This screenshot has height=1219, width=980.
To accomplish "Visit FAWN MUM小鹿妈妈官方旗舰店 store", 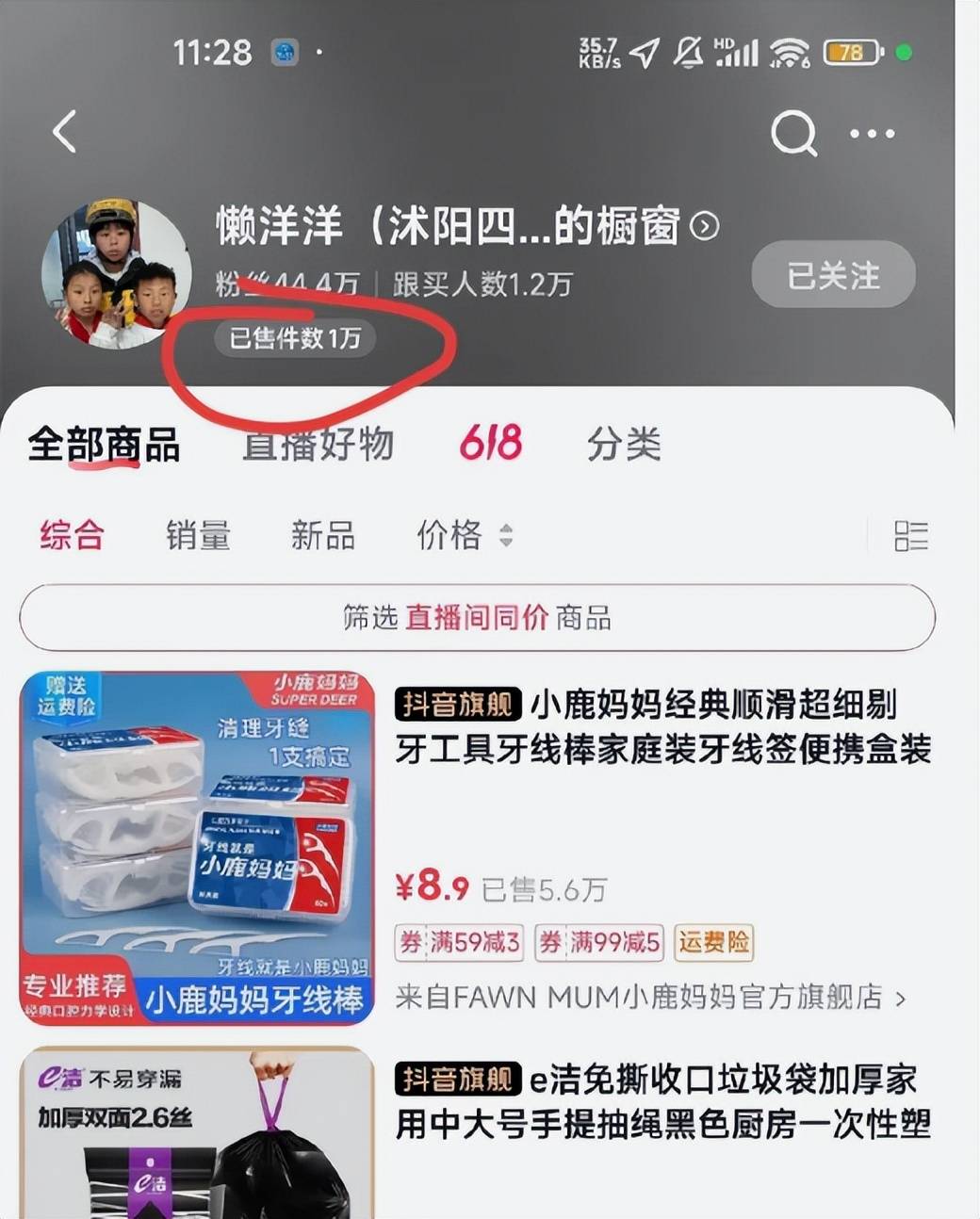I will point(650,997).
